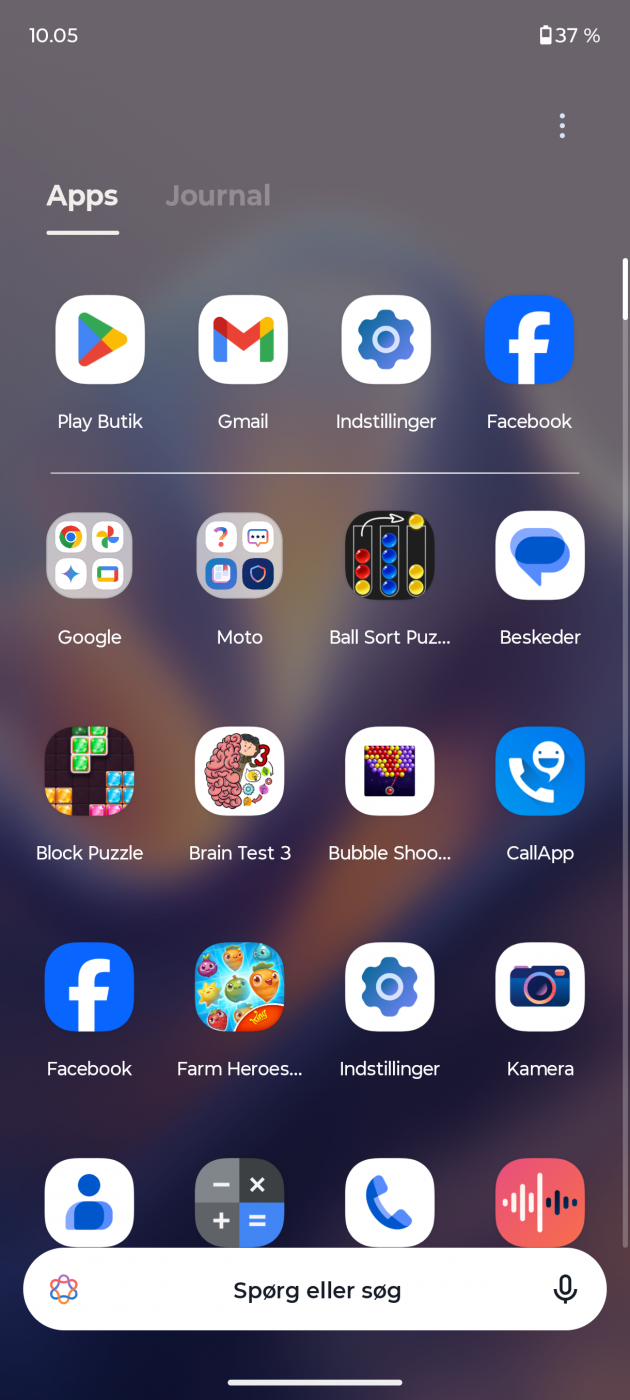Open Brain Test 3
630x1400 pixels.
(240, 771)
